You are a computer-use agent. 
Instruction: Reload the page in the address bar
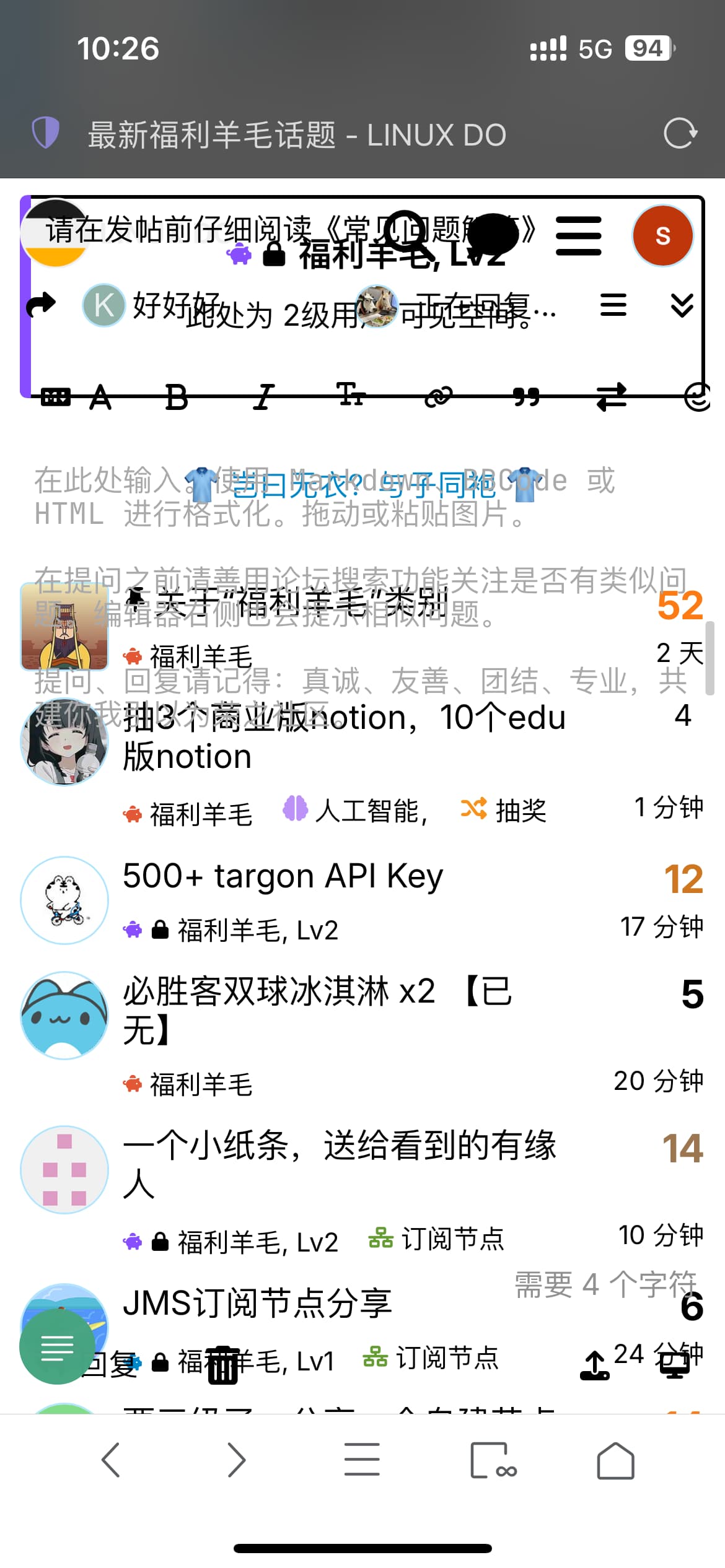click(680, 134)
